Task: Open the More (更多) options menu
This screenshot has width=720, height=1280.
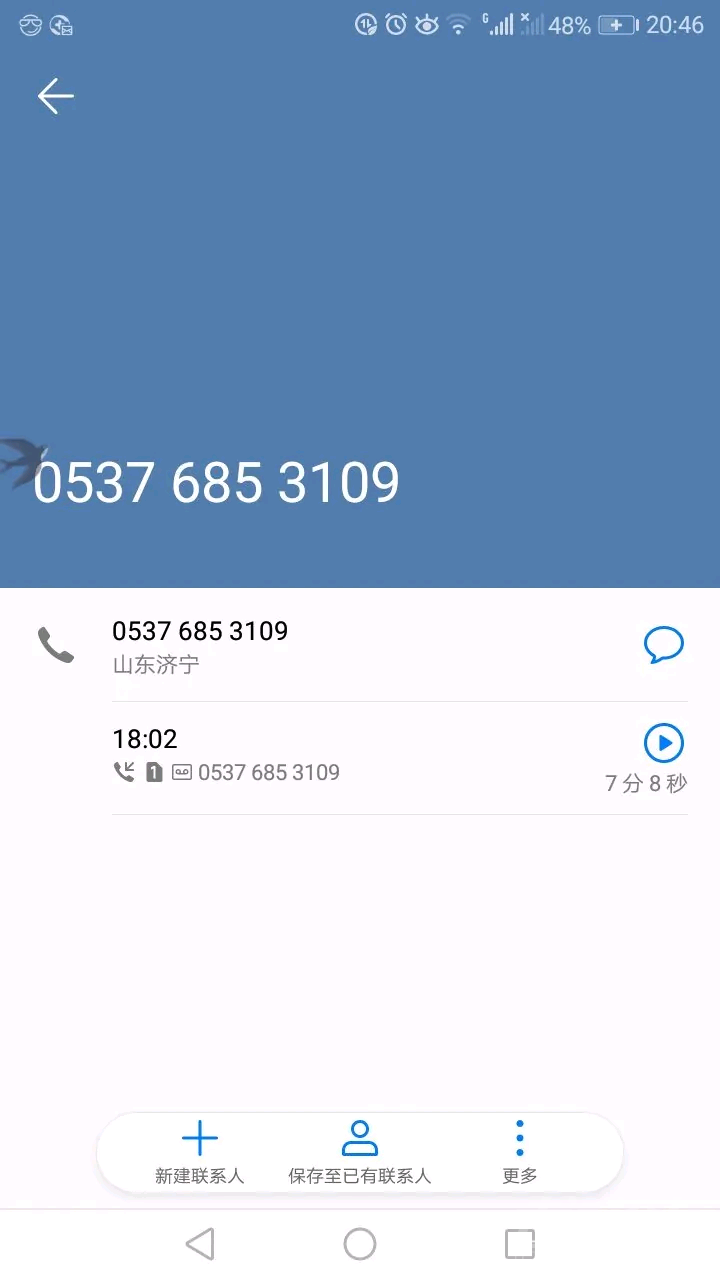Action: click(520, 1152)
